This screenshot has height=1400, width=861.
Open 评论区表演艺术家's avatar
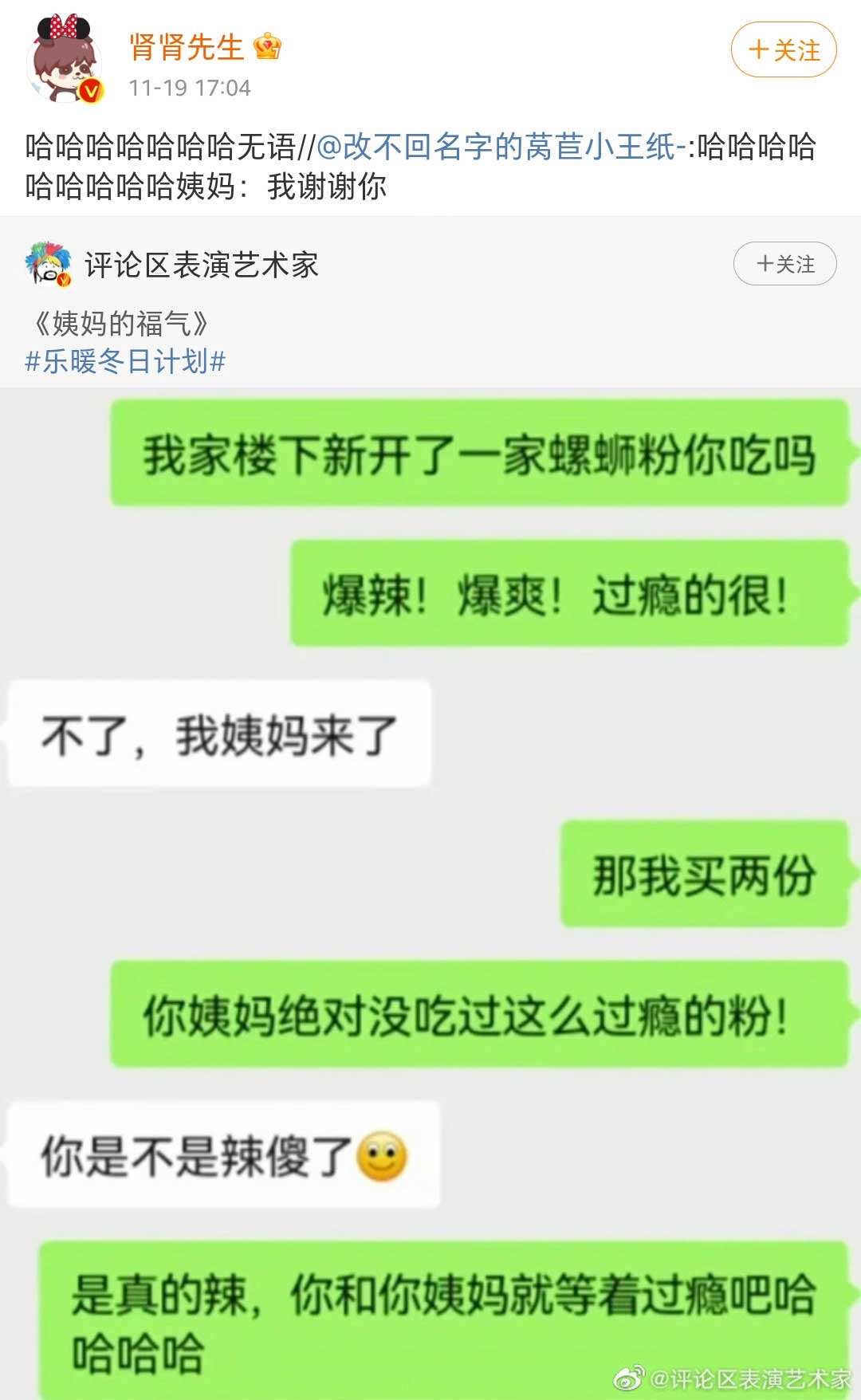[x=48, y=264]
